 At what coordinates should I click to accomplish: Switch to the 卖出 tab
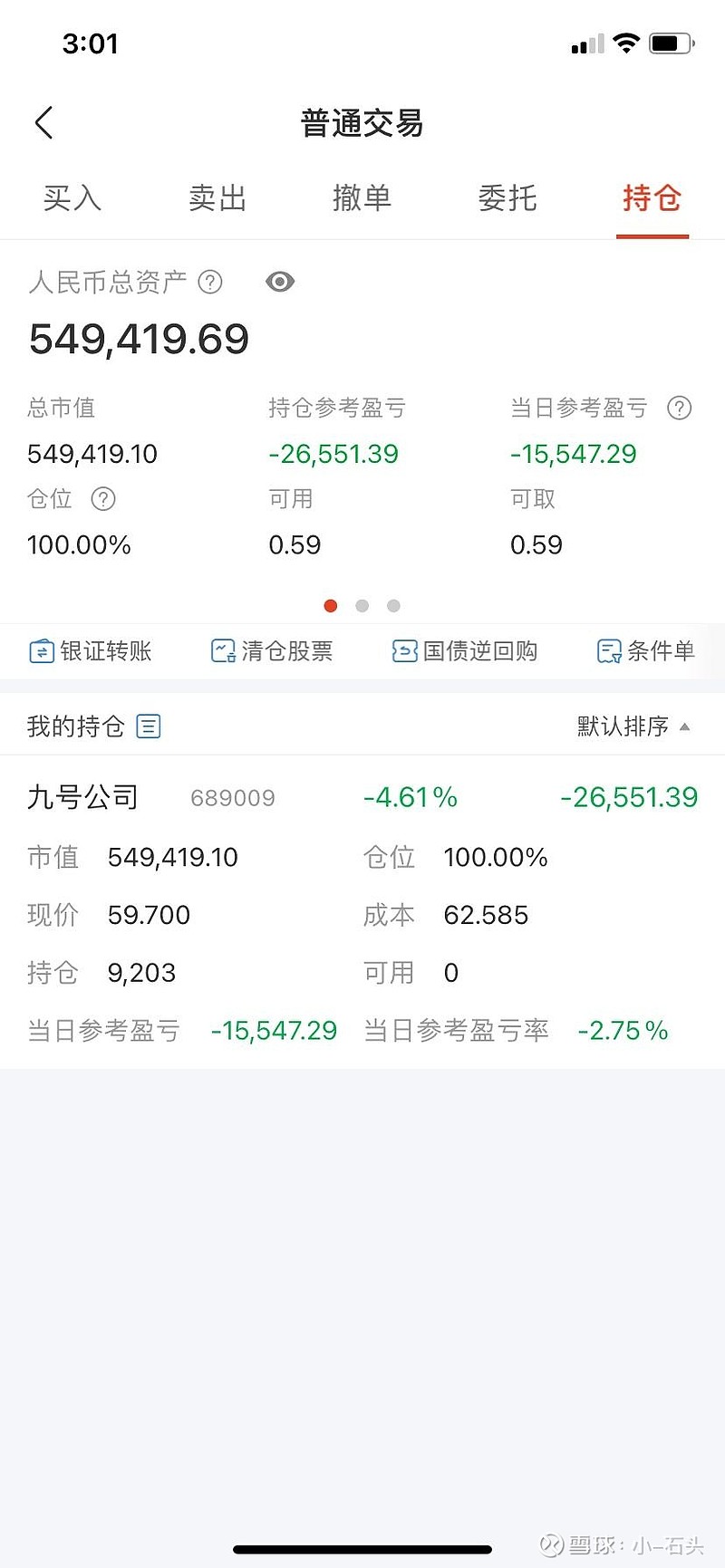click(217, 198)
